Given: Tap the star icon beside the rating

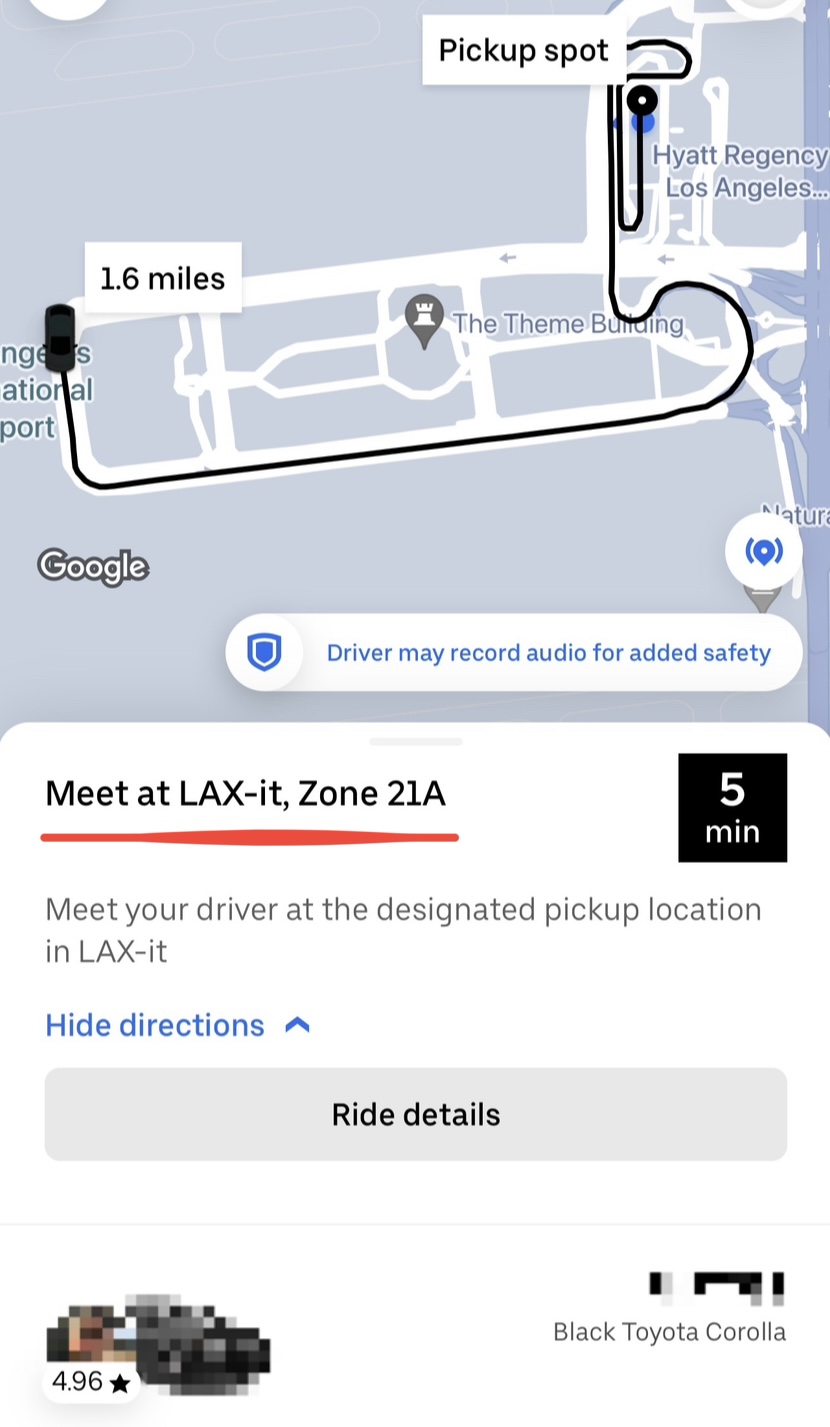Looking at the screenshot, I should pyautogui.click(x=120, y=1382).
